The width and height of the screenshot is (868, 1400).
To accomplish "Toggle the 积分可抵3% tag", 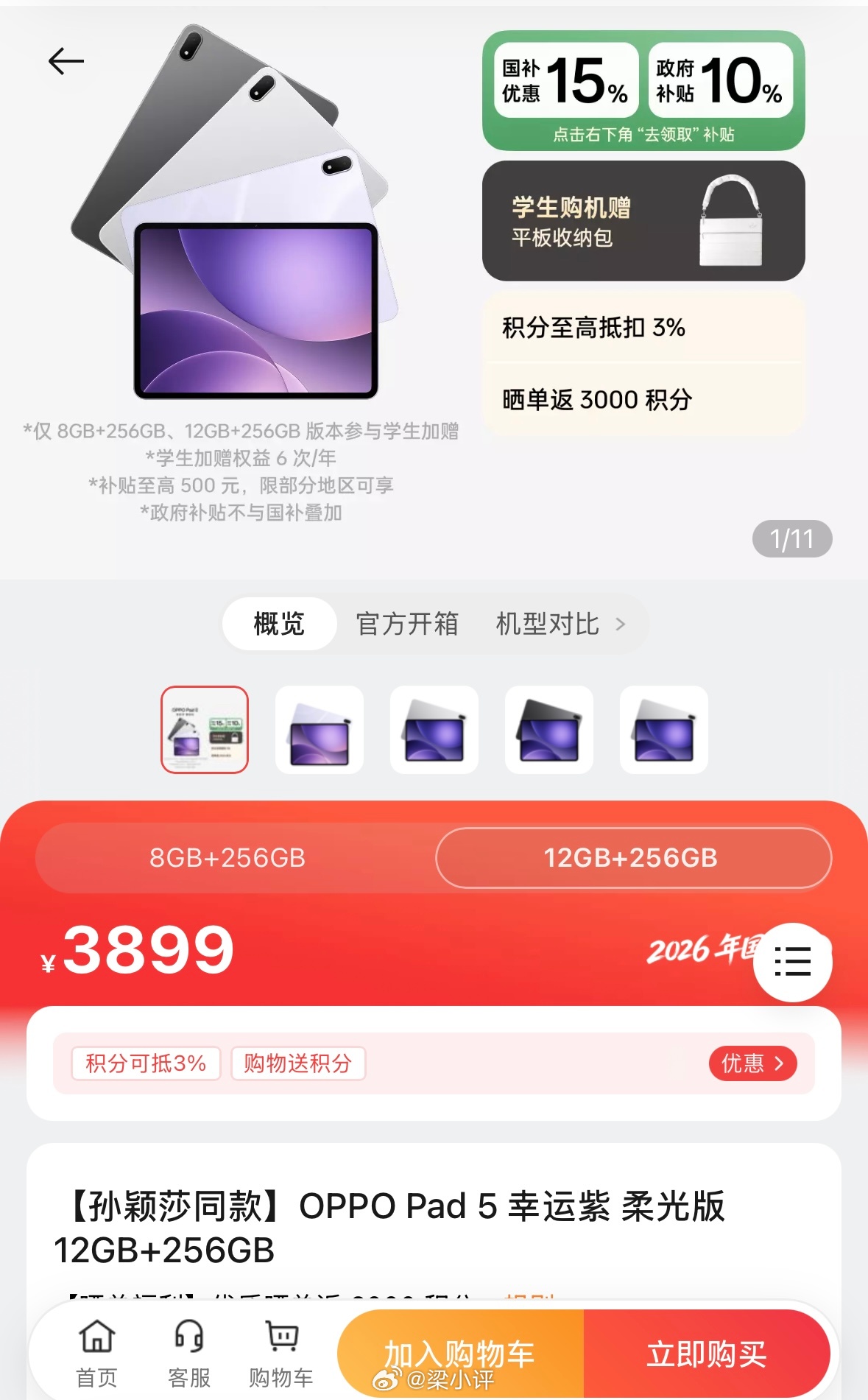I will point(144,1063).
